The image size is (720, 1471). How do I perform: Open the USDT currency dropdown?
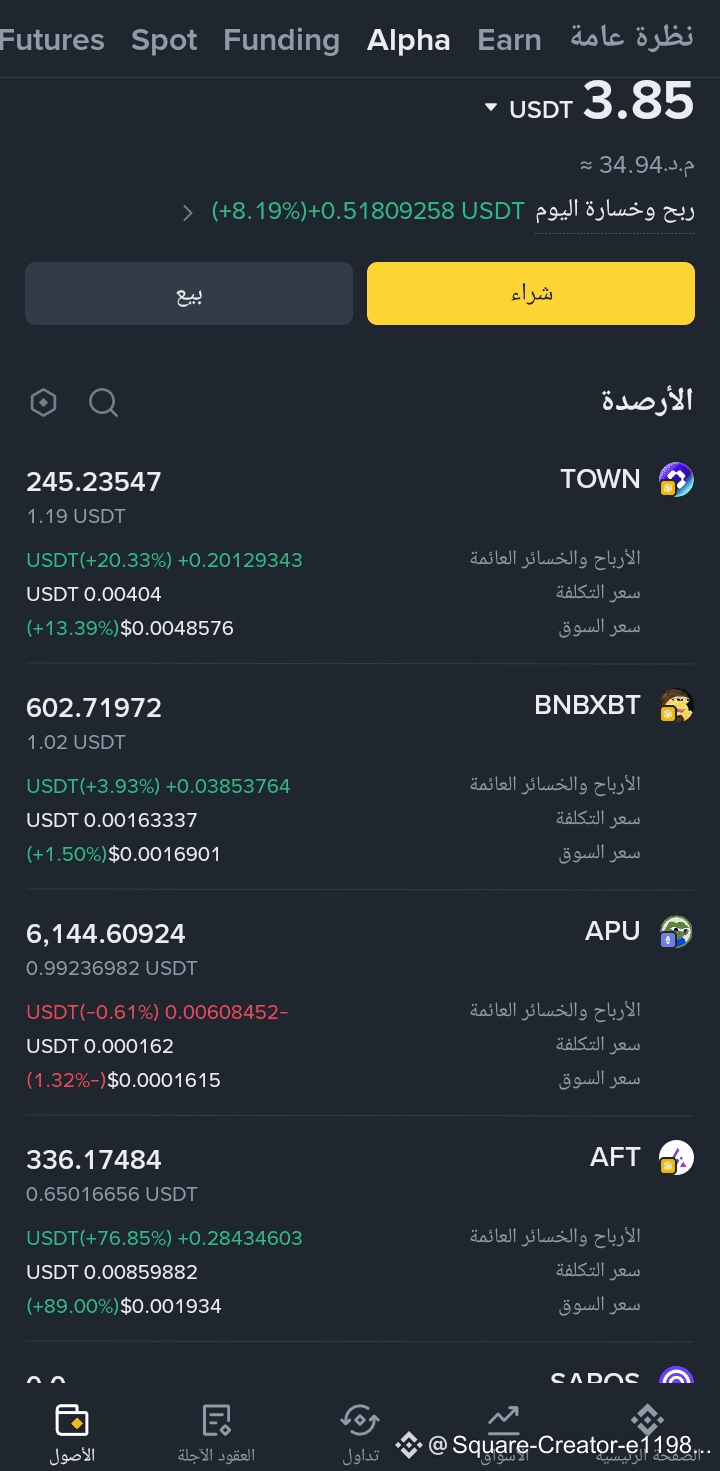point(529,108)
